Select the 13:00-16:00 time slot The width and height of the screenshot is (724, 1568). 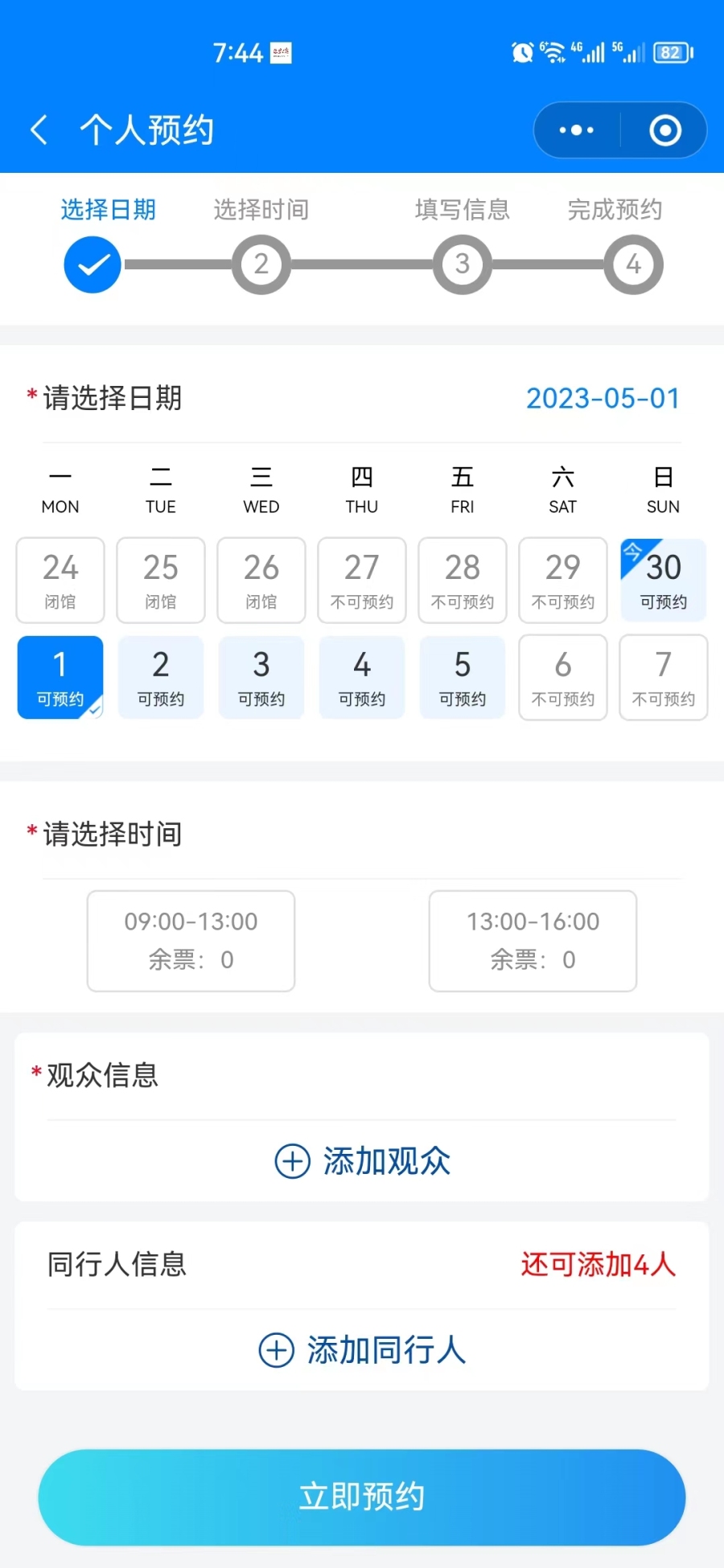tap(532, 941)
